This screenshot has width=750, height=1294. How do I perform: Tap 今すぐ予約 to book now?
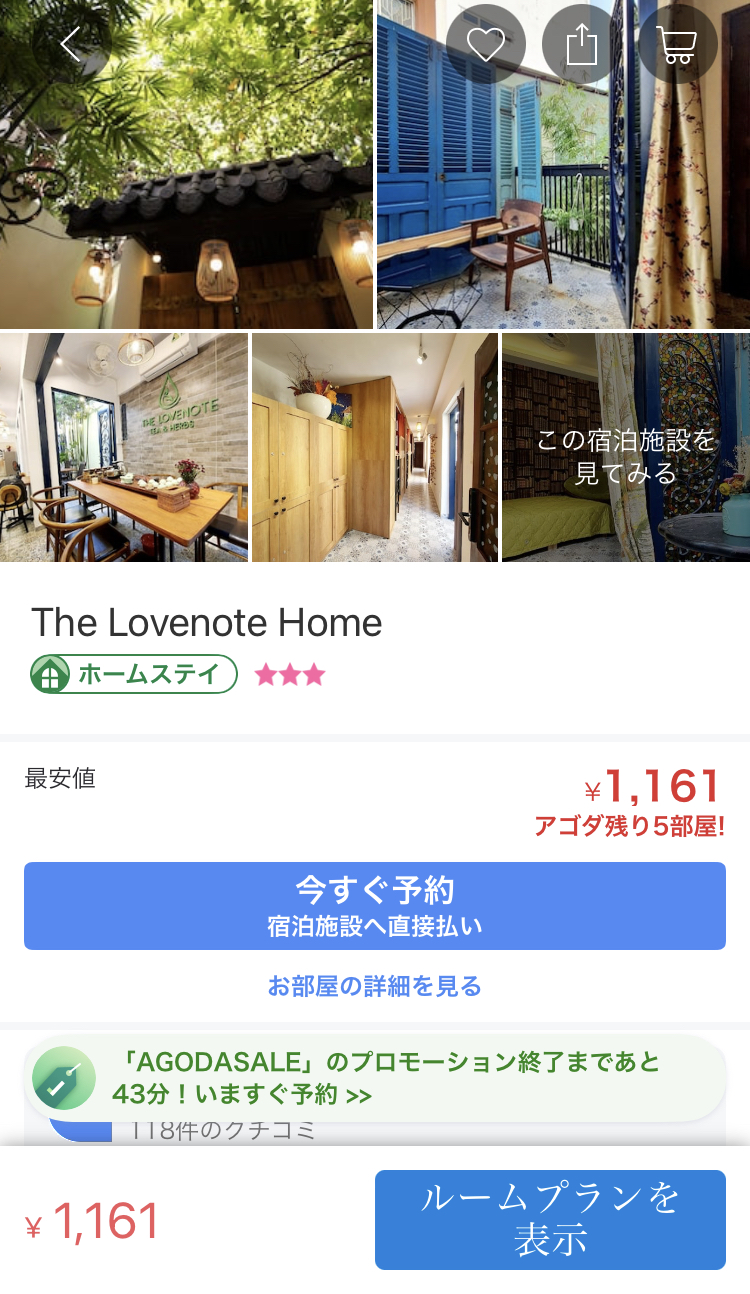click(375, 905)
